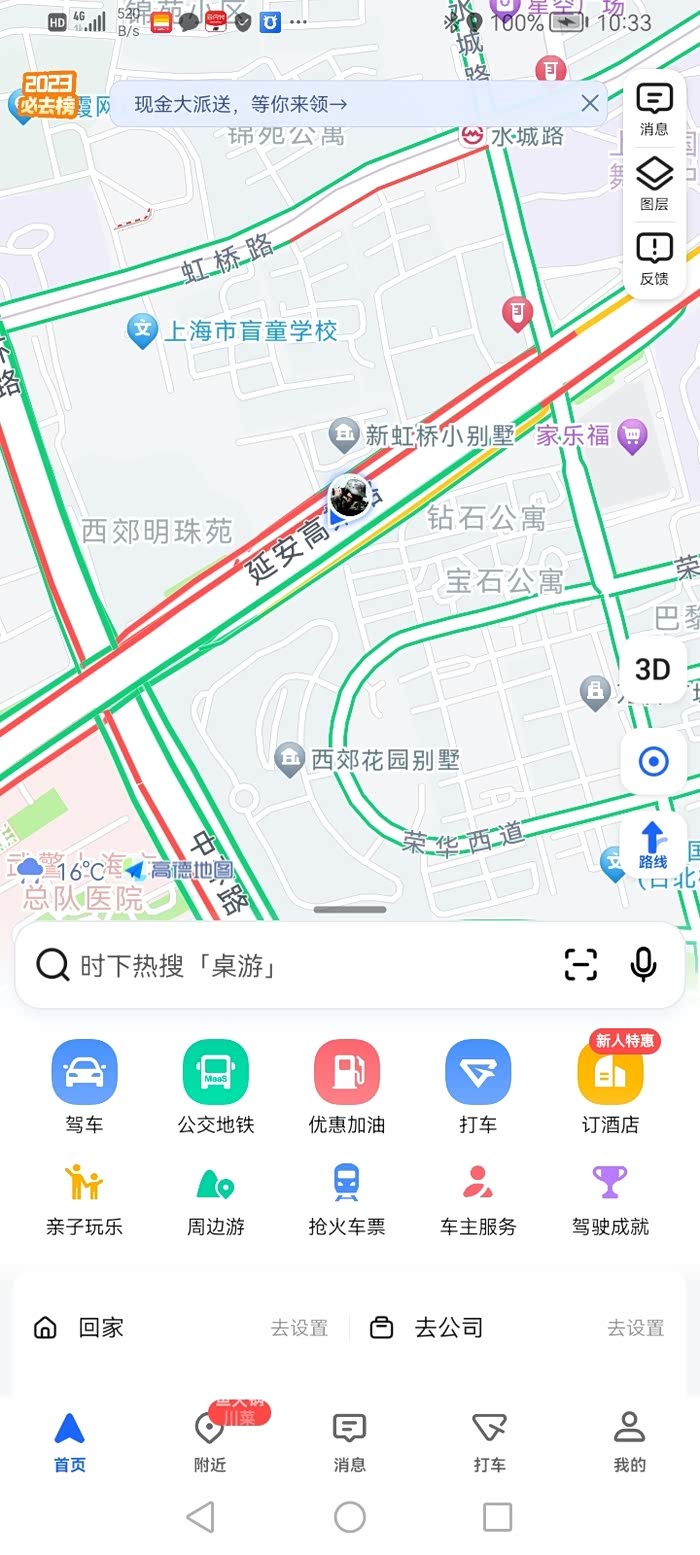
Task: Set the 回家 home address
Action: pos(298,1328)
